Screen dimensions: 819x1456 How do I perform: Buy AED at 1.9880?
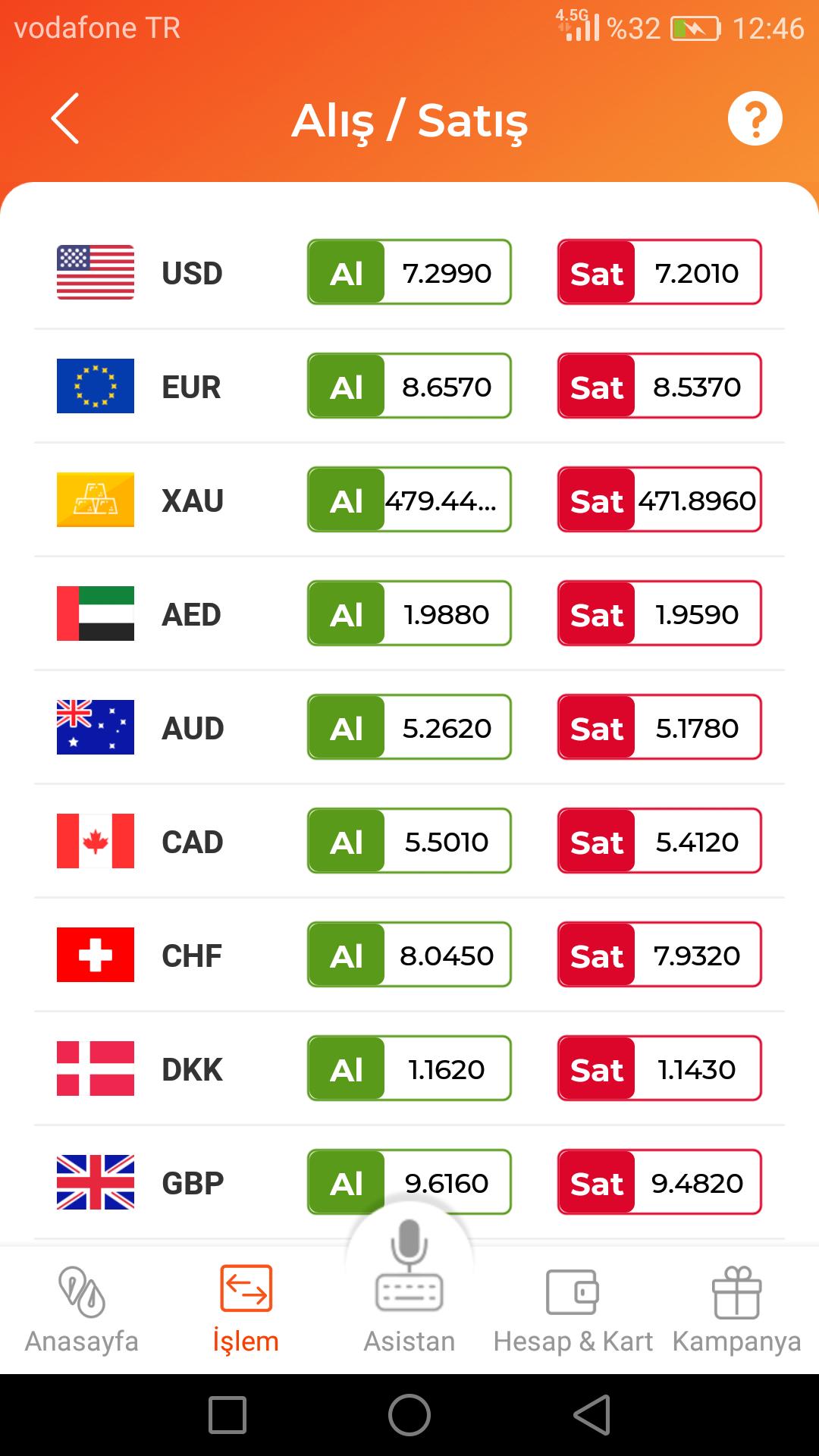409,613
